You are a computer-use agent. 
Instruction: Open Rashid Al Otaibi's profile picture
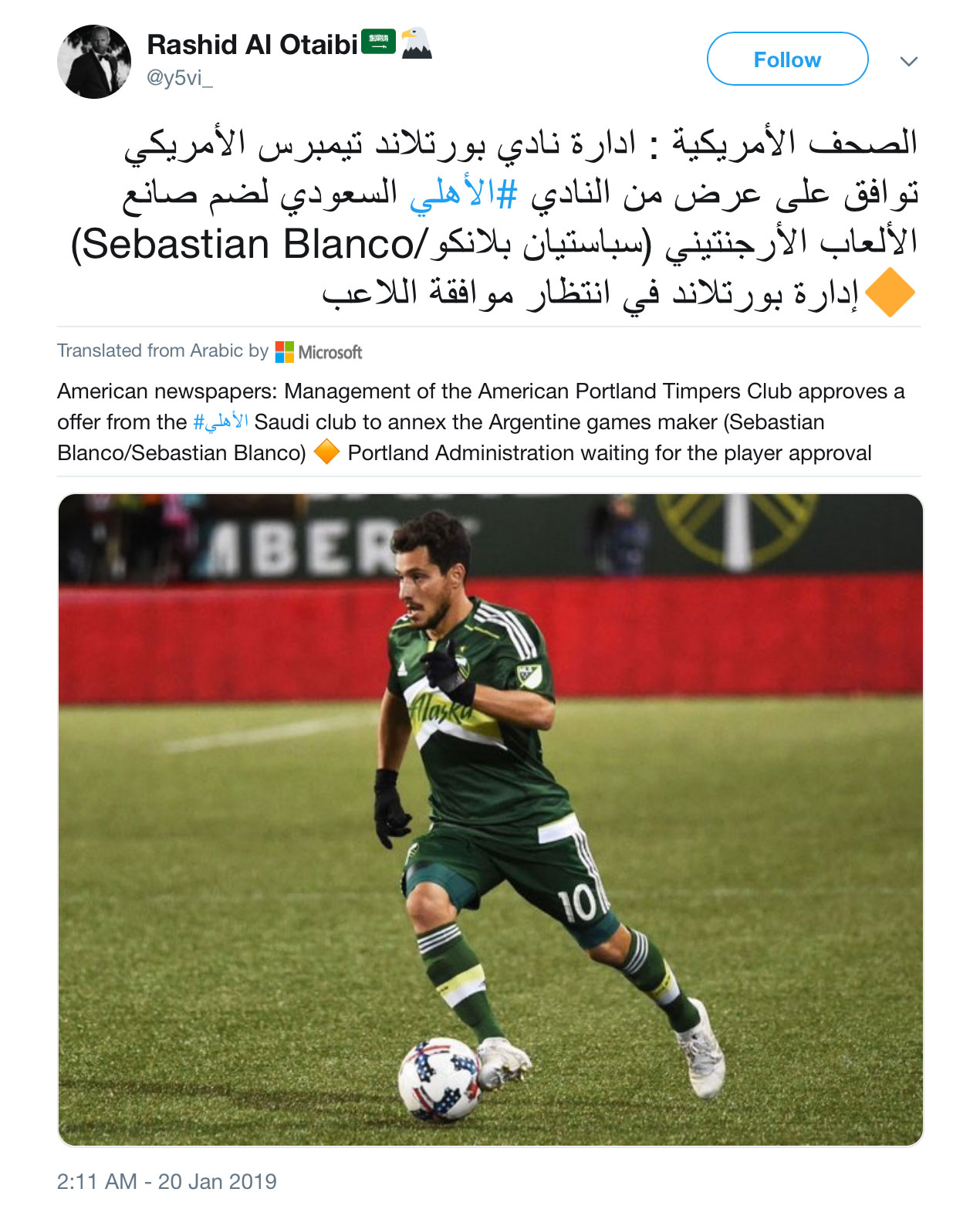pos(94,62)
